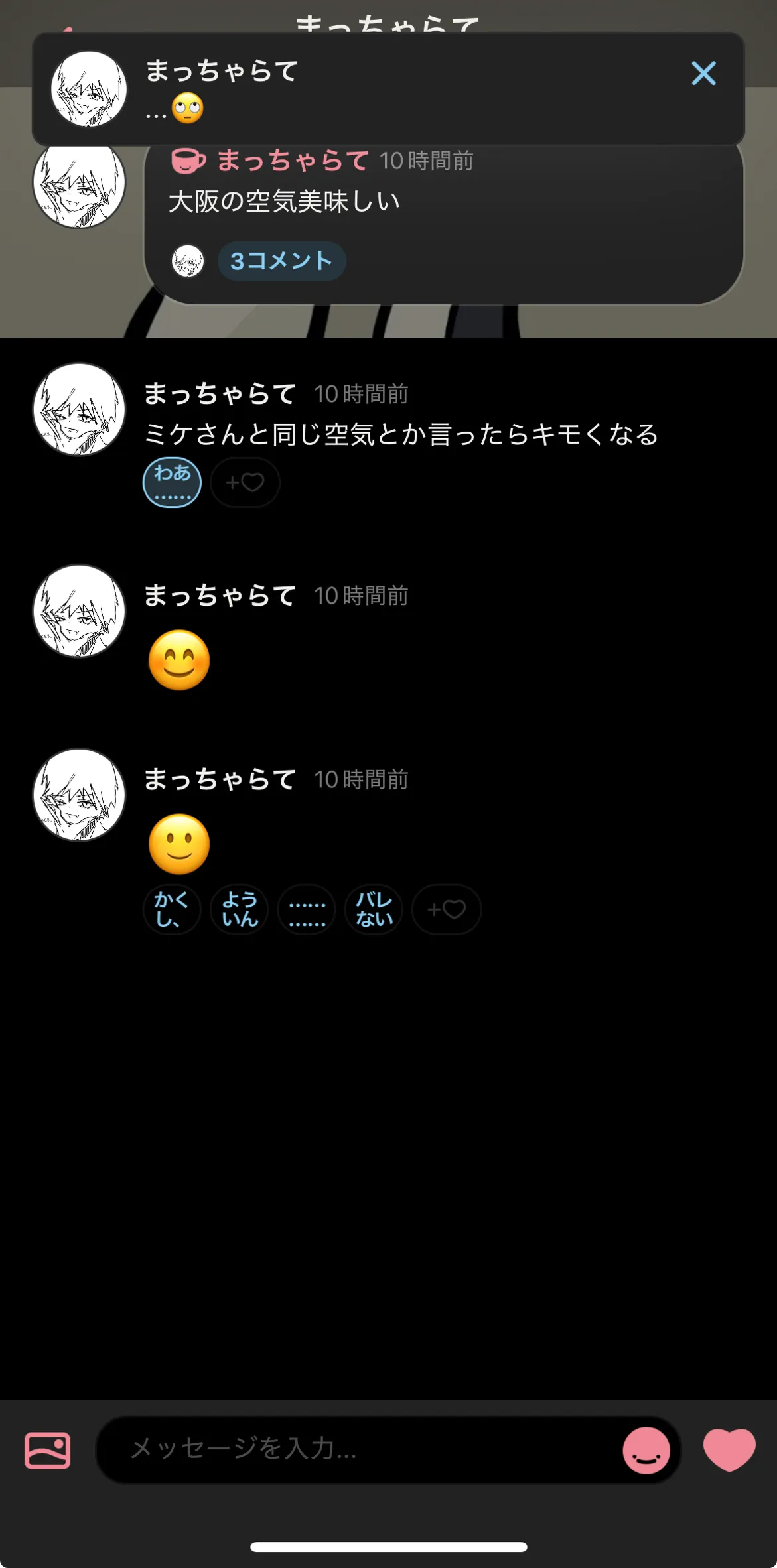The image size is (777, 1568).
Task: Tap the わあ reaction chip
Action: click(x=172, y=482)
